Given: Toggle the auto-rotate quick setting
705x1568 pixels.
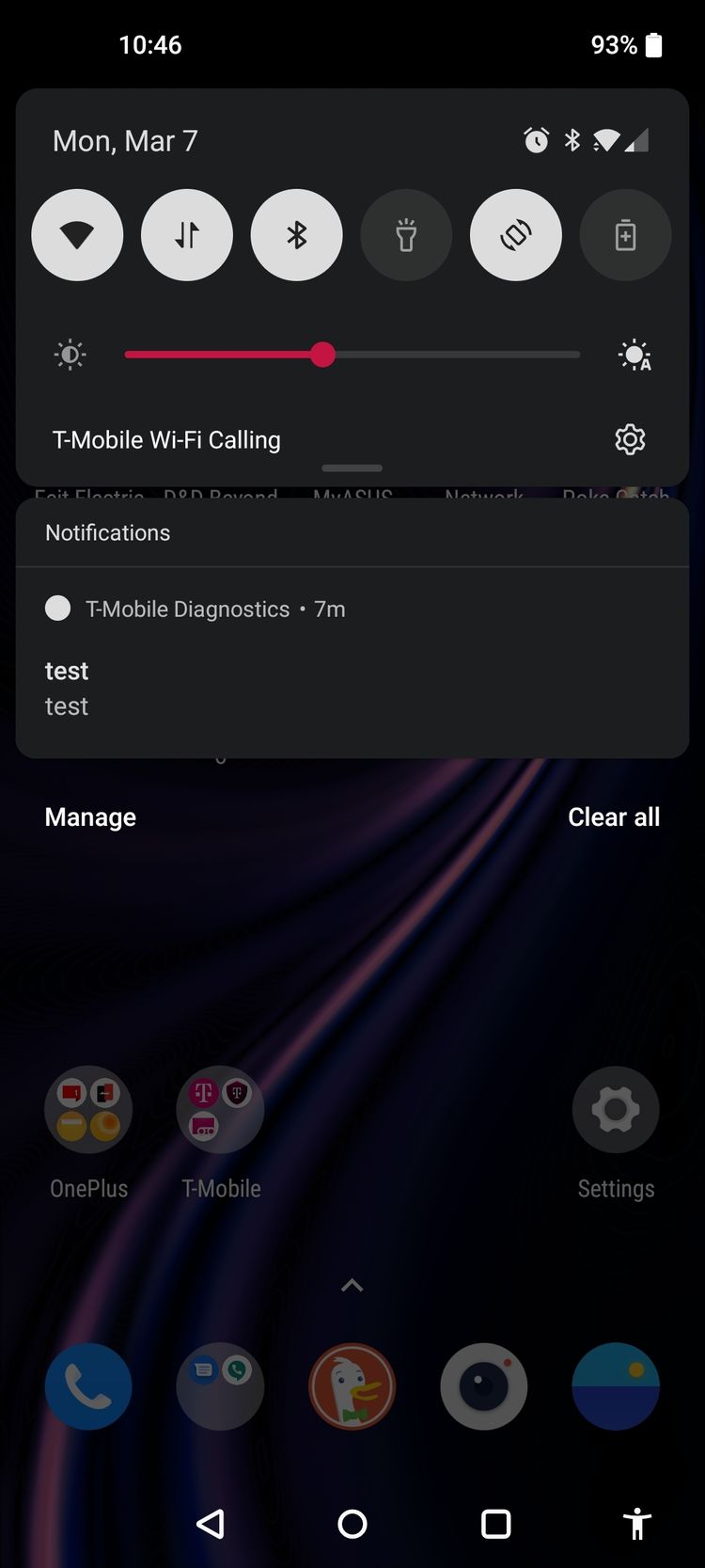Looking at the screenshot, I should pyautogui.click(x=516, y=235).
